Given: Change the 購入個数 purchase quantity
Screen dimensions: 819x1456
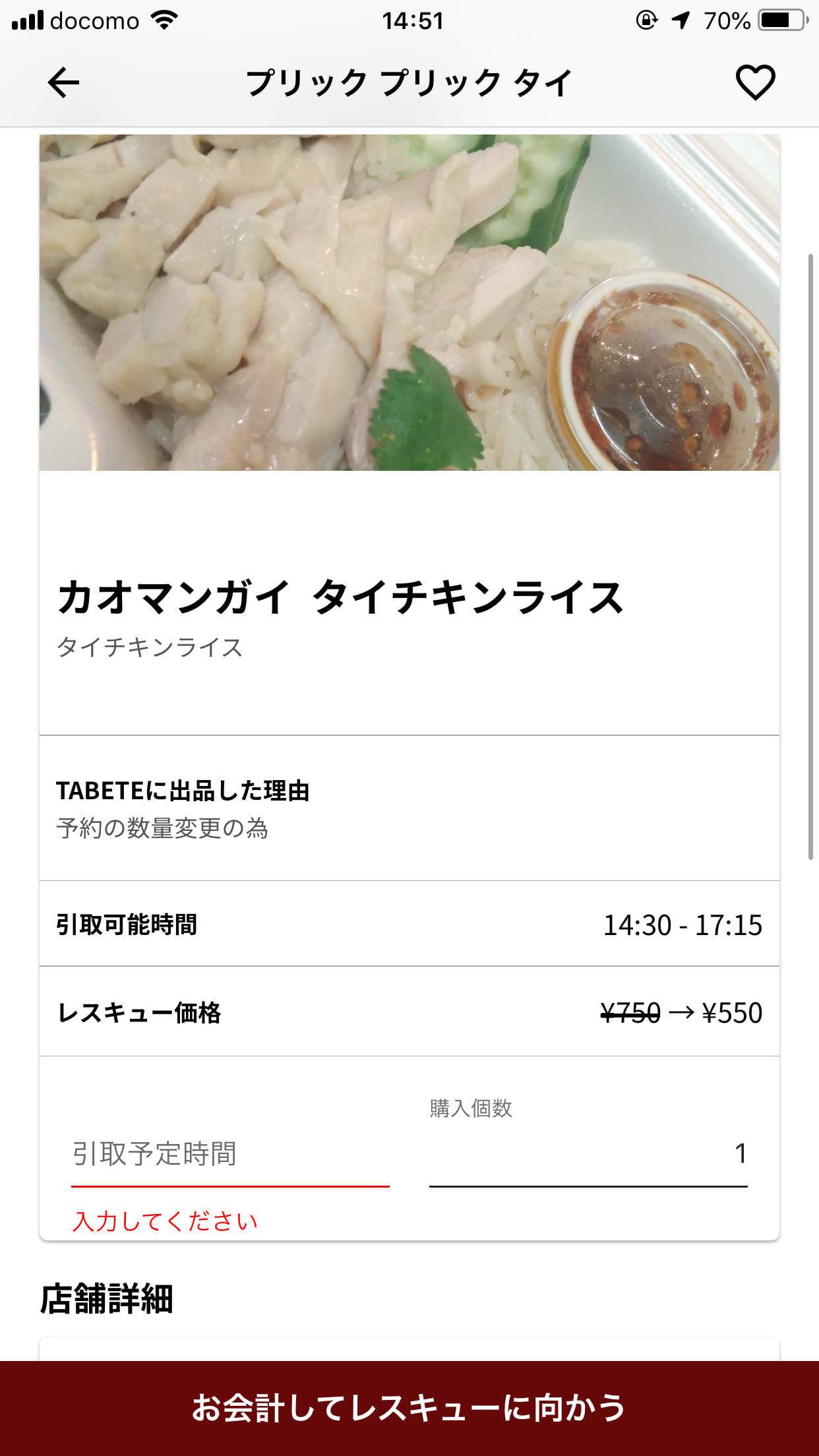Looking at the screenshot, I should click(588, 1155).
